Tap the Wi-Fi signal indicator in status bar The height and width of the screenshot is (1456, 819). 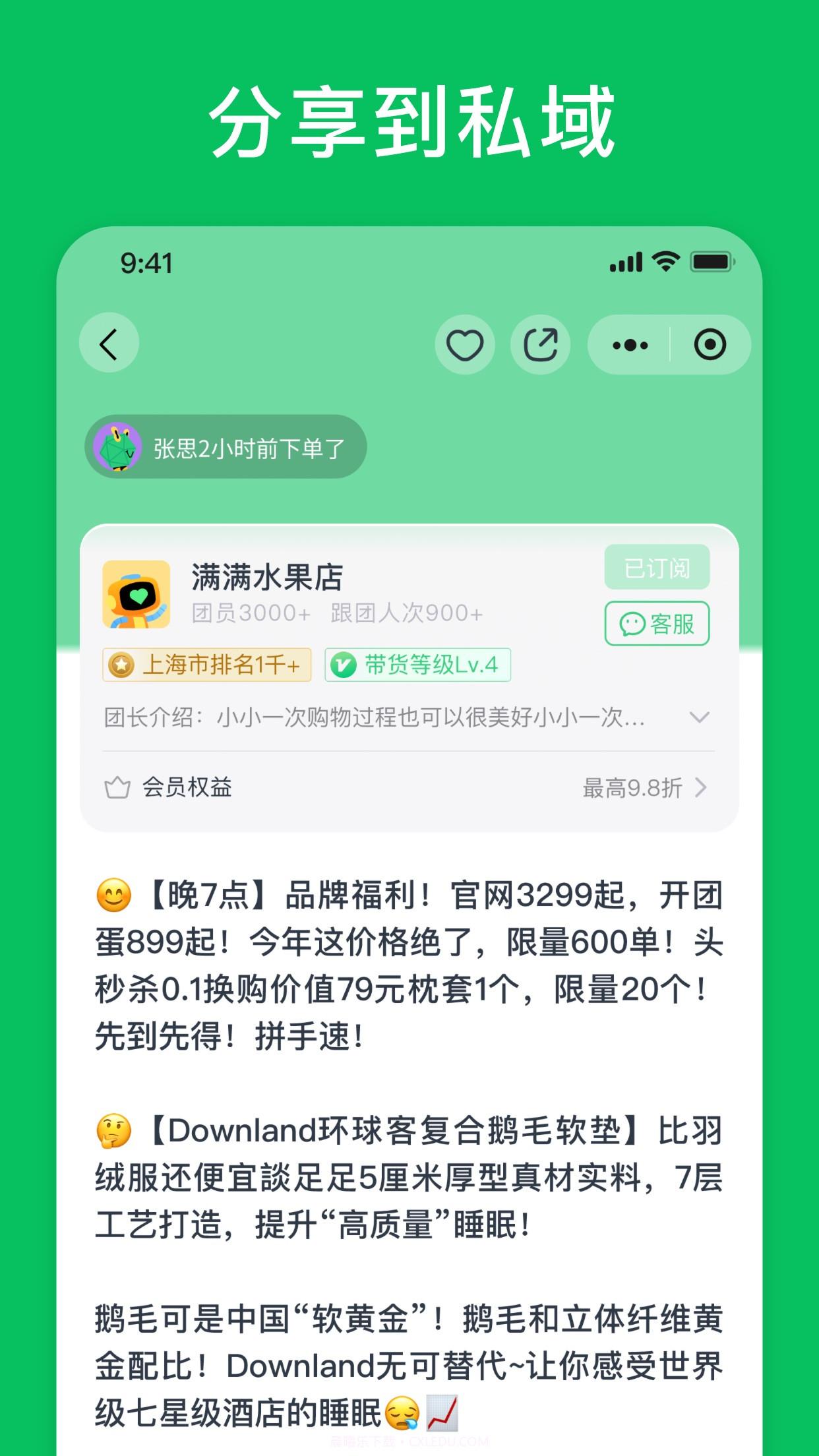(x=664, y=262)
